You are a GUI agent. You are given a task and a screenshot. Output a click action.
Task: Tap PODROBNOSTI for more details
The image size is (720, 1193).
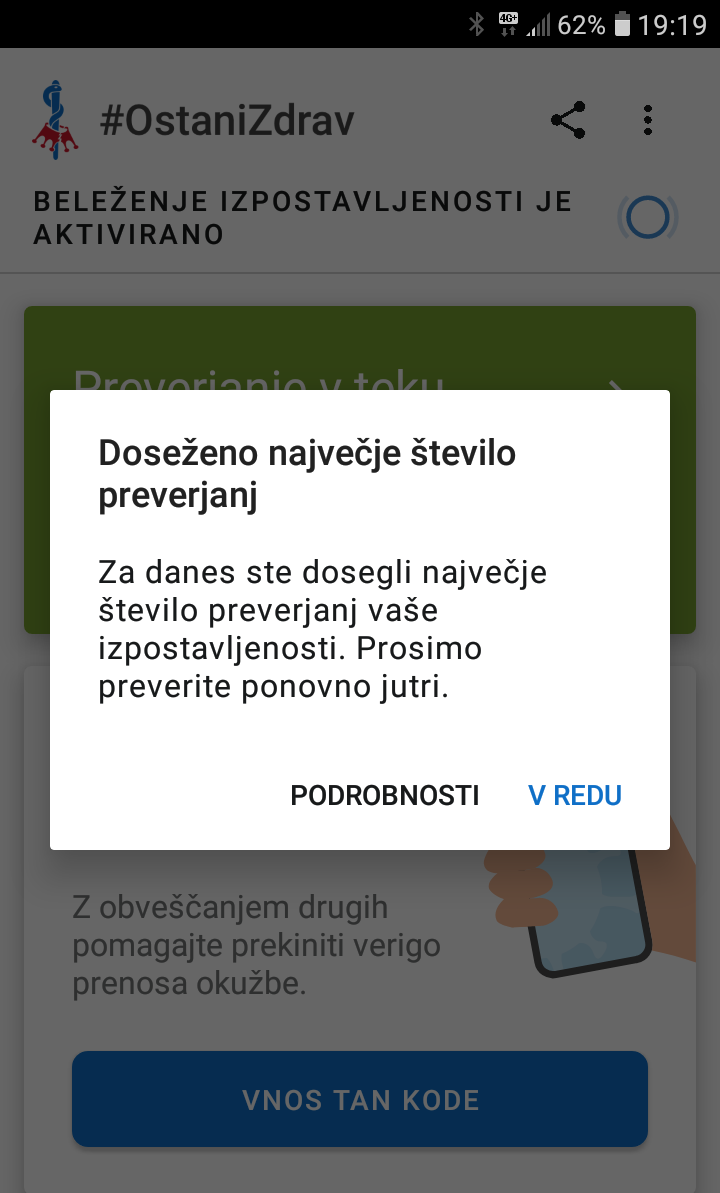coord(384,795)
